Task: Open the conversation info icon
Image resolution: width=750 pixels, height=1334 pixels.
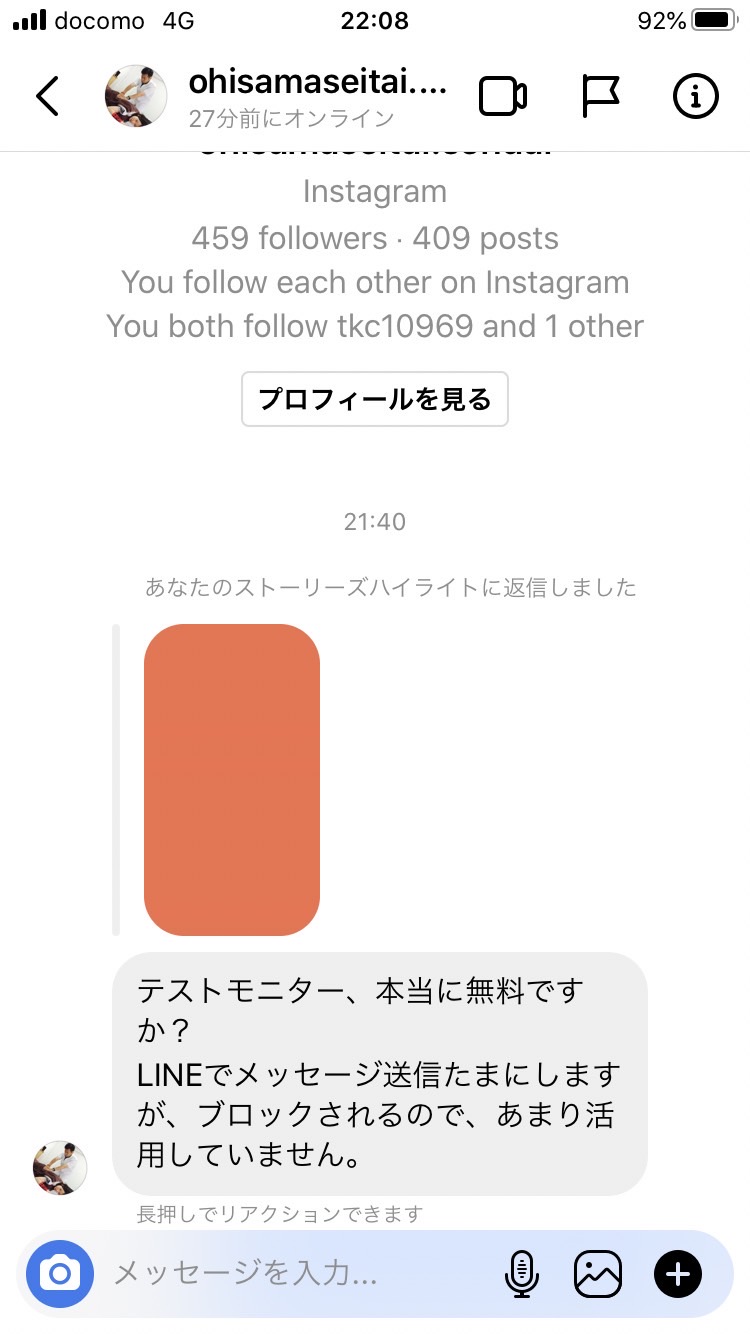Action: (695, 96)
